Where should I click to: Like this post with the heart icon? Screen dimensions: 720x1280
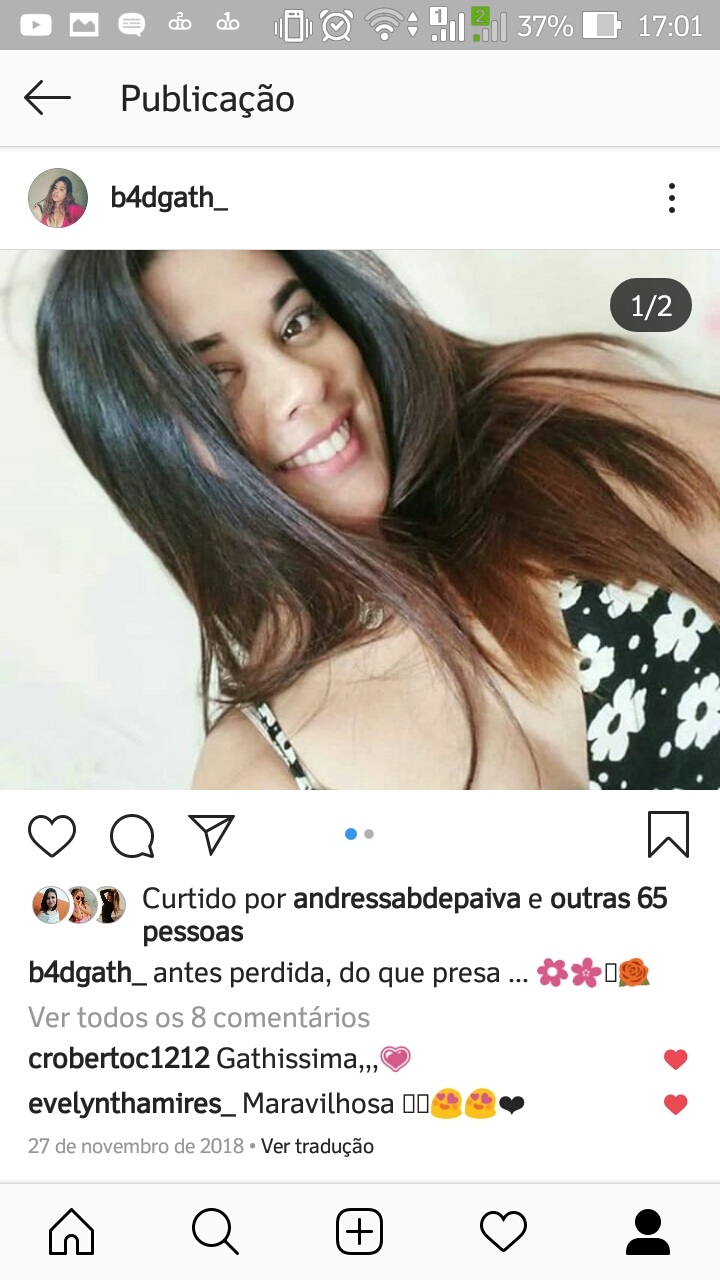[x=52, y=836]
